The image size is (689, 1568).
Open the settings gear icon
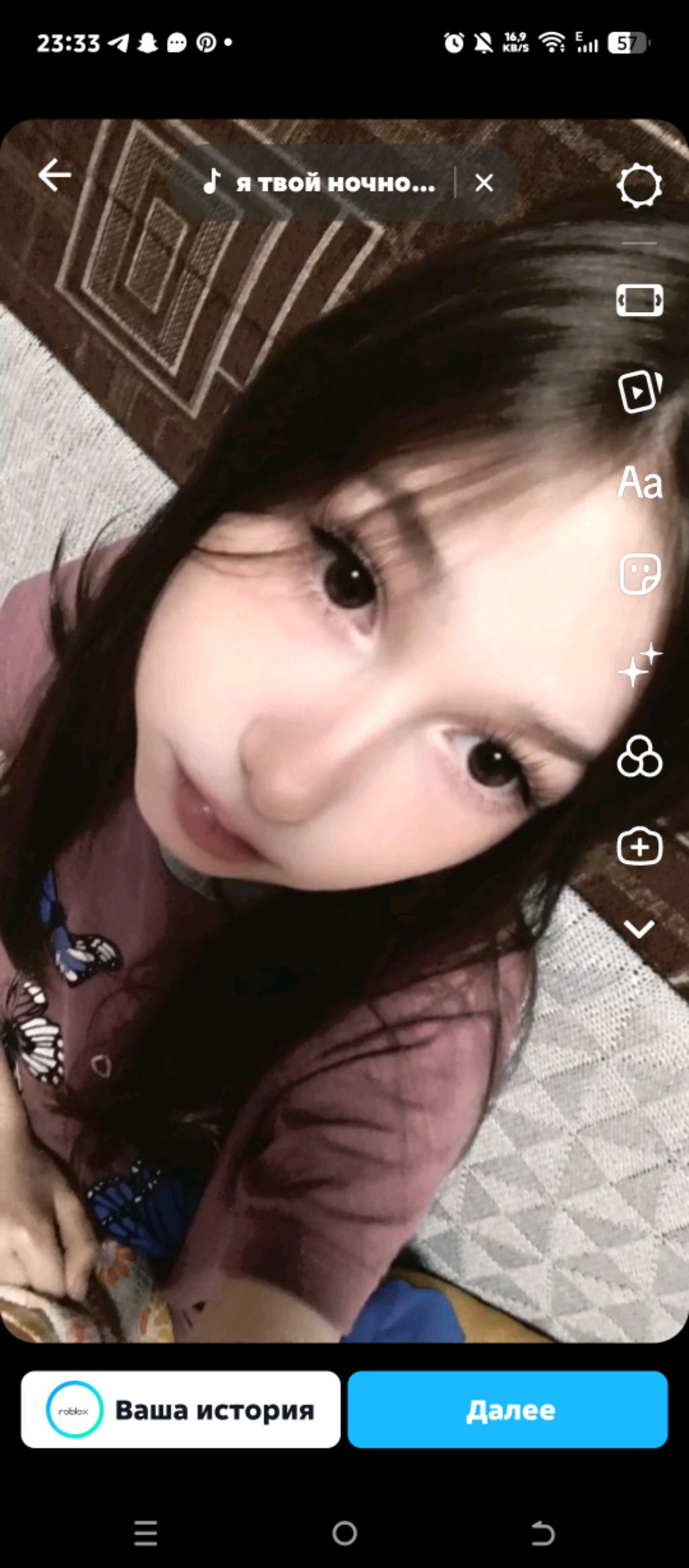coord(639,186)
